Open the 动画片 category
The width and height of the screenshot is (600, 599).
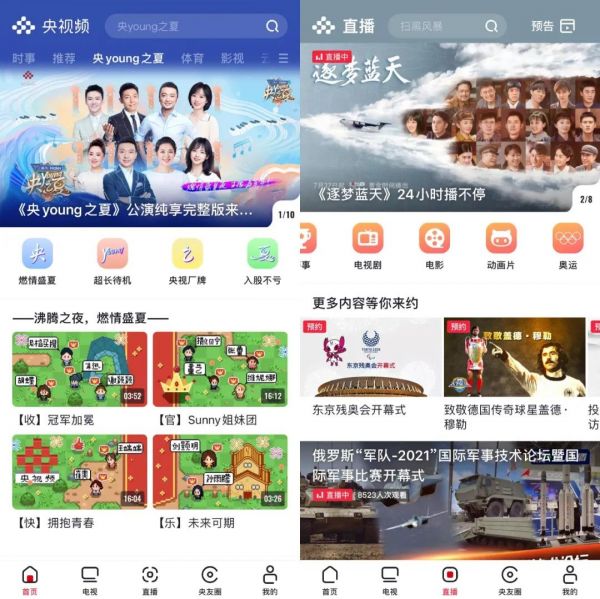(x=501, y=245)
